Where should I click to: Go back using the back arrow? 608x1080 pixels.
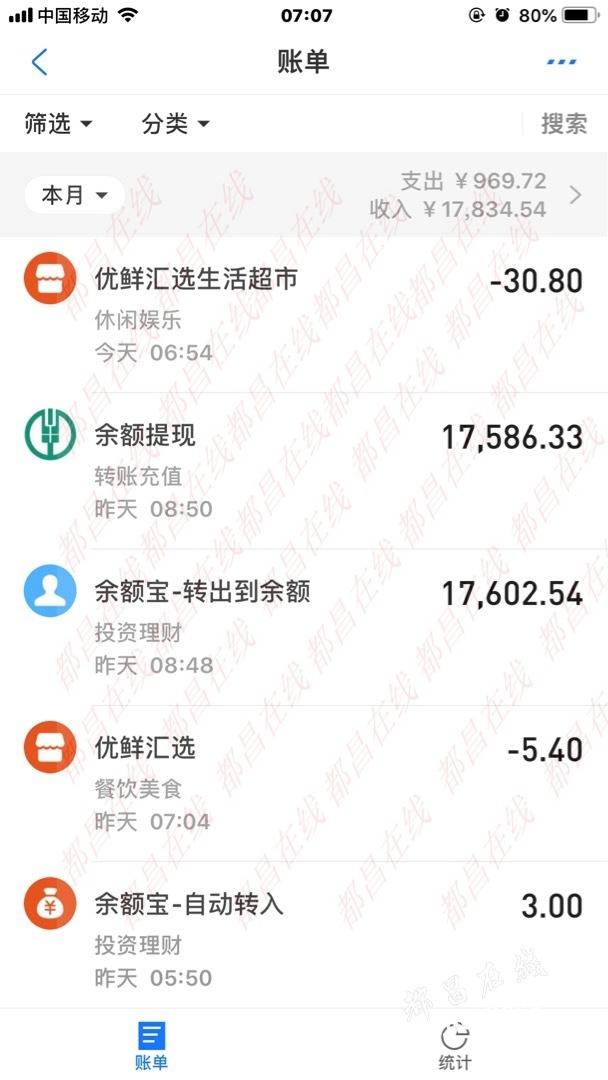click(x=39, y=62)
